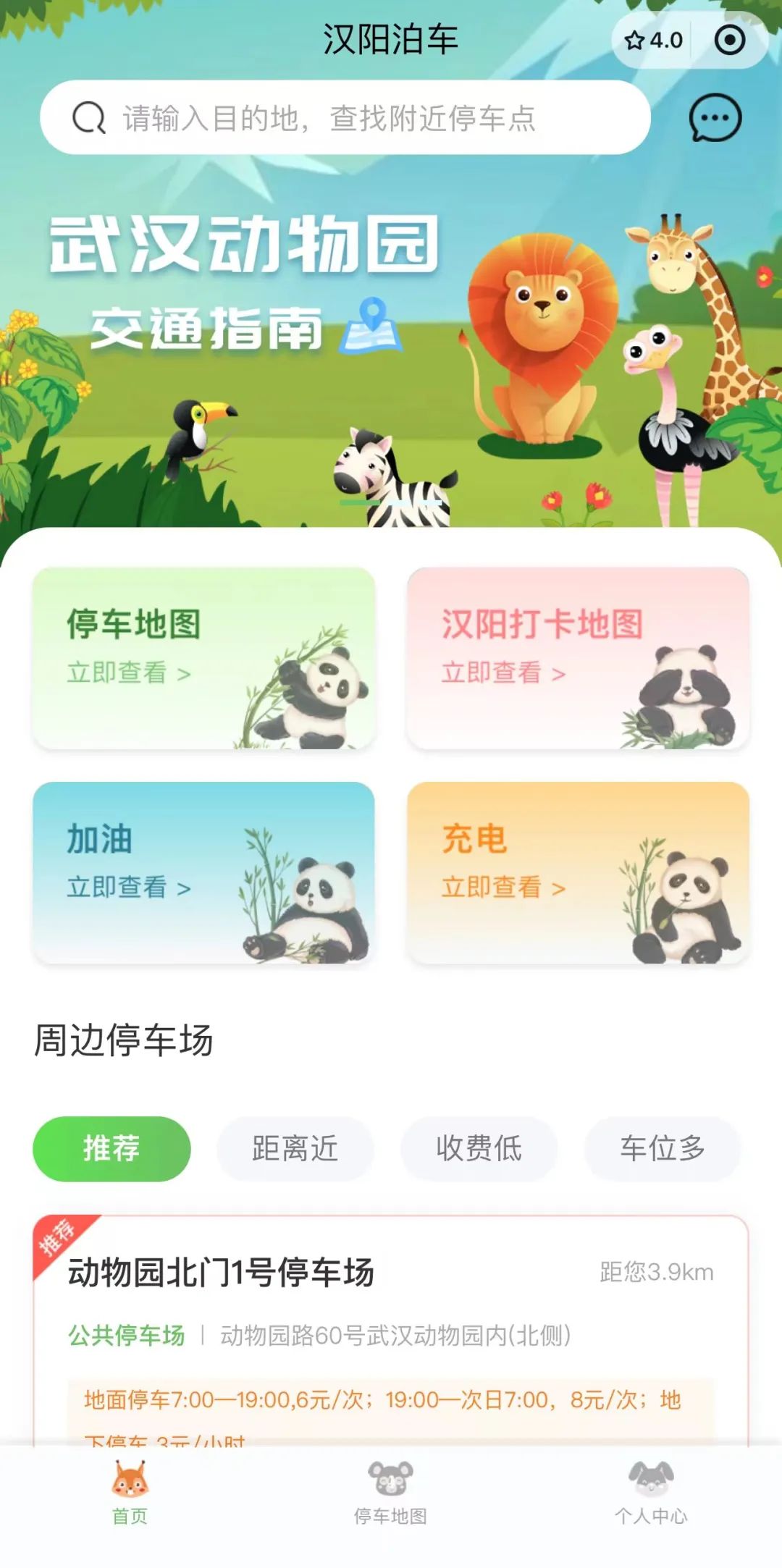Image resolution: width=782 pixels, height=1568 pixels.
Task: Switch to the 首页 tab
Action: [130, 1493]
